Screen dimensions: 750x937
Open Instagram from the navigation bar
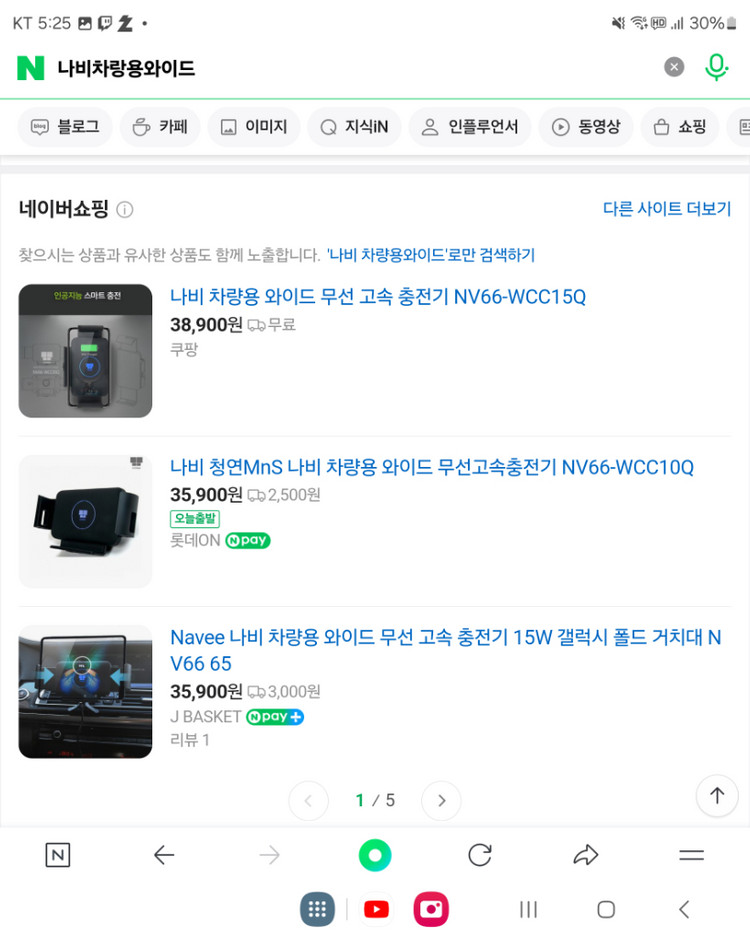click(431, 909)
